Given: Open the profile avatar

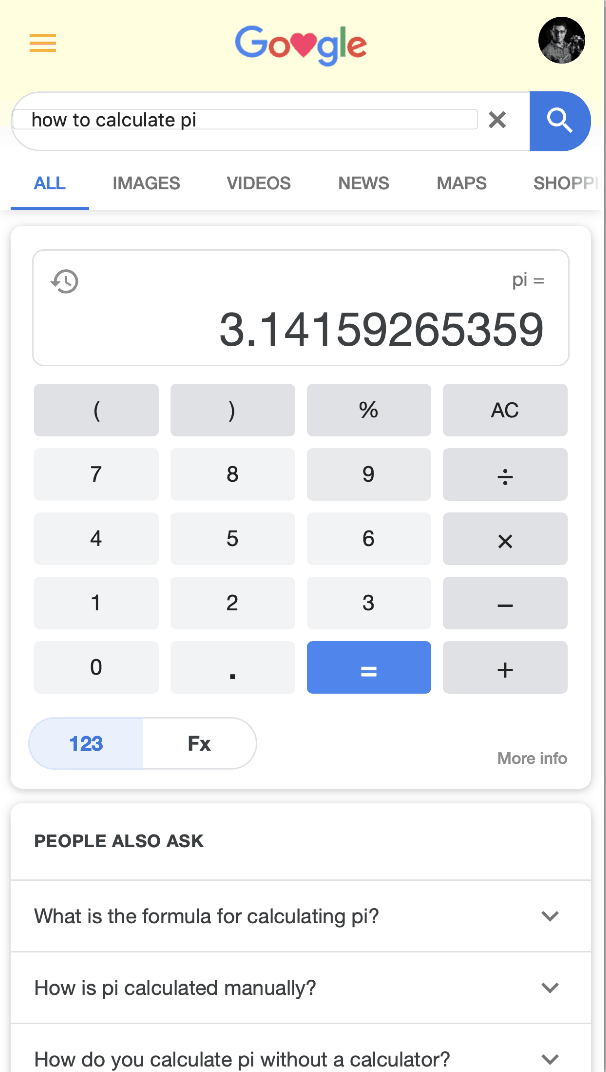Looking at the screenshot, I should [x=562, y=40].
